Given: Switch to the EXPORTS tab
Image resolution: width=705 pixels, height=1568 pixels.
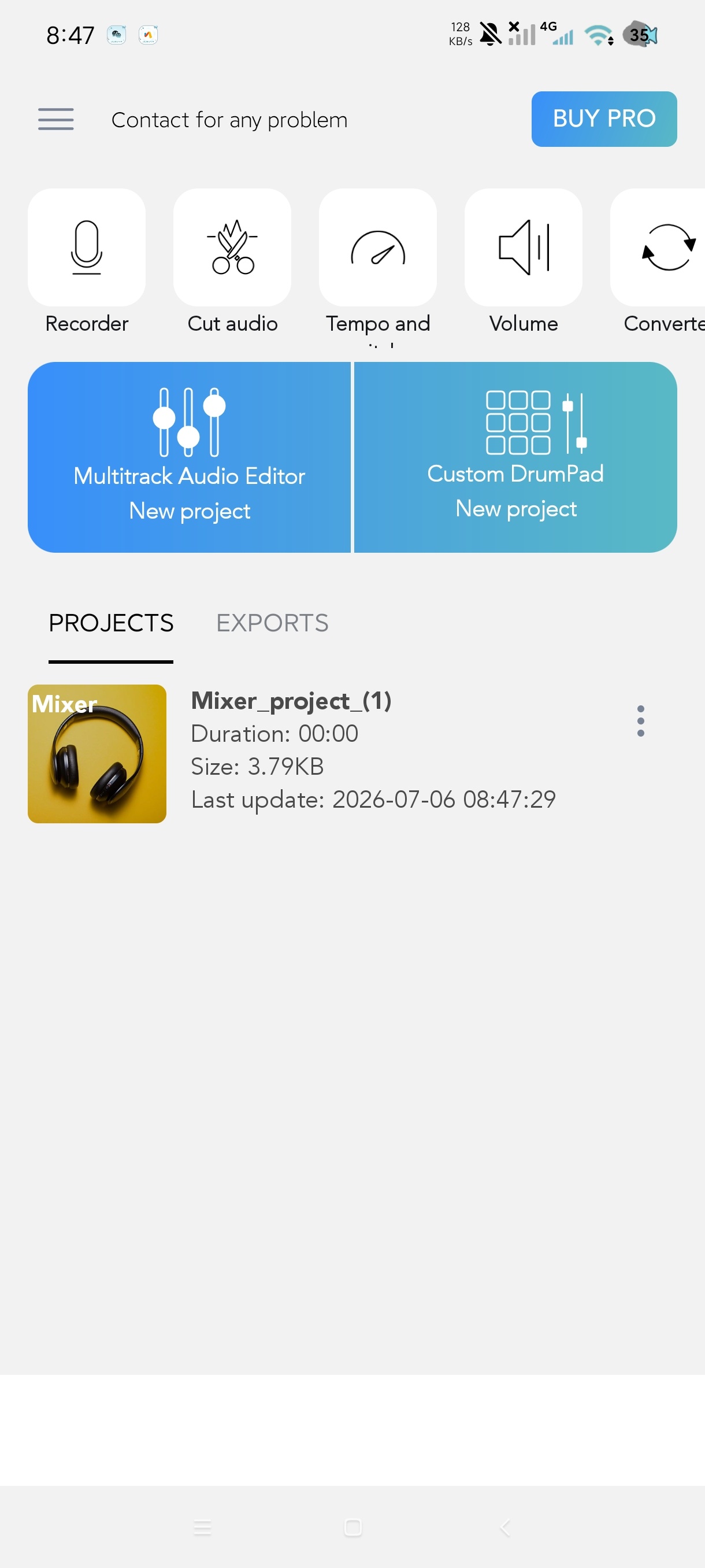Looking at the screenshot, I should click(272, 623).
